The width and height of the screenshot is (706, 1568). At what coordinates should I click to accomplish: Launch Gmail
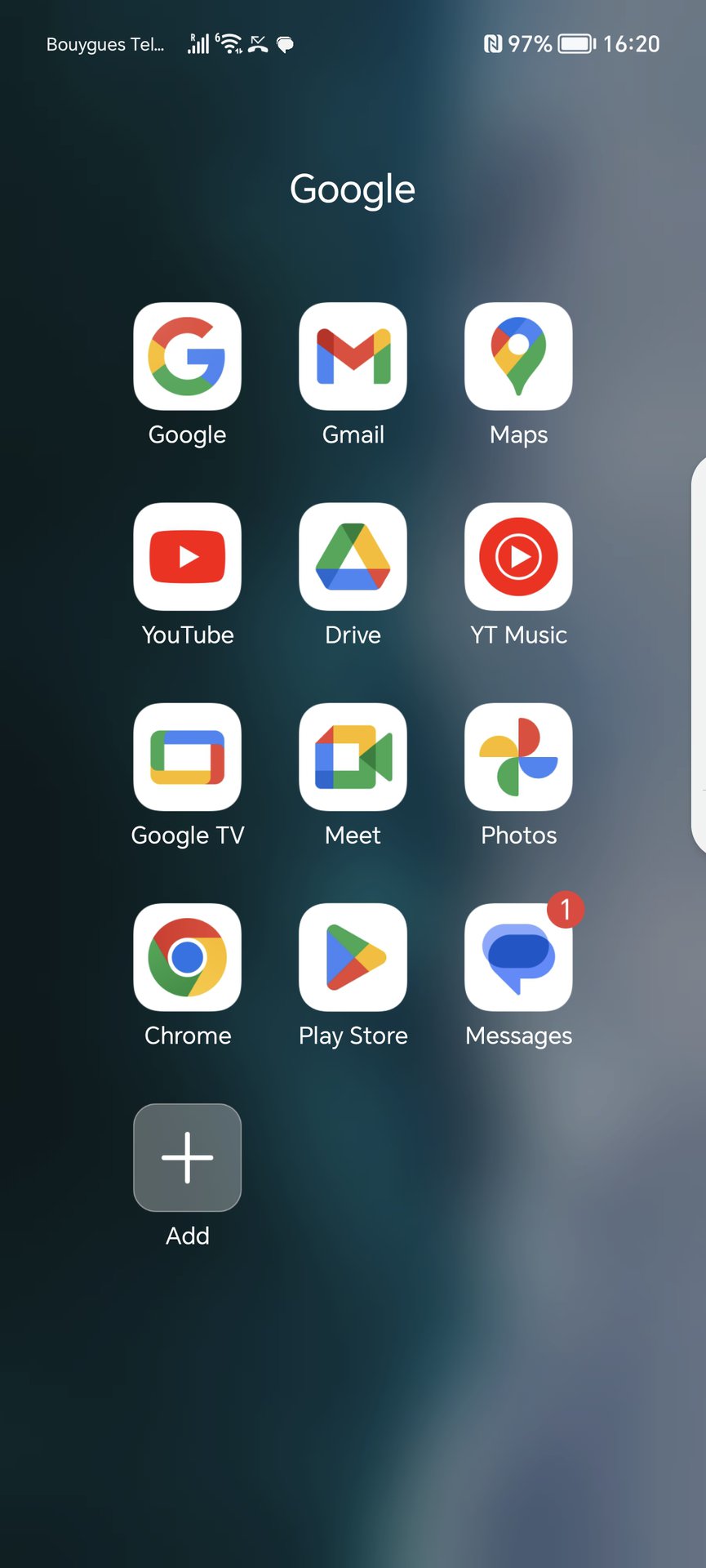pyautogui.click(x=353, y=357)
